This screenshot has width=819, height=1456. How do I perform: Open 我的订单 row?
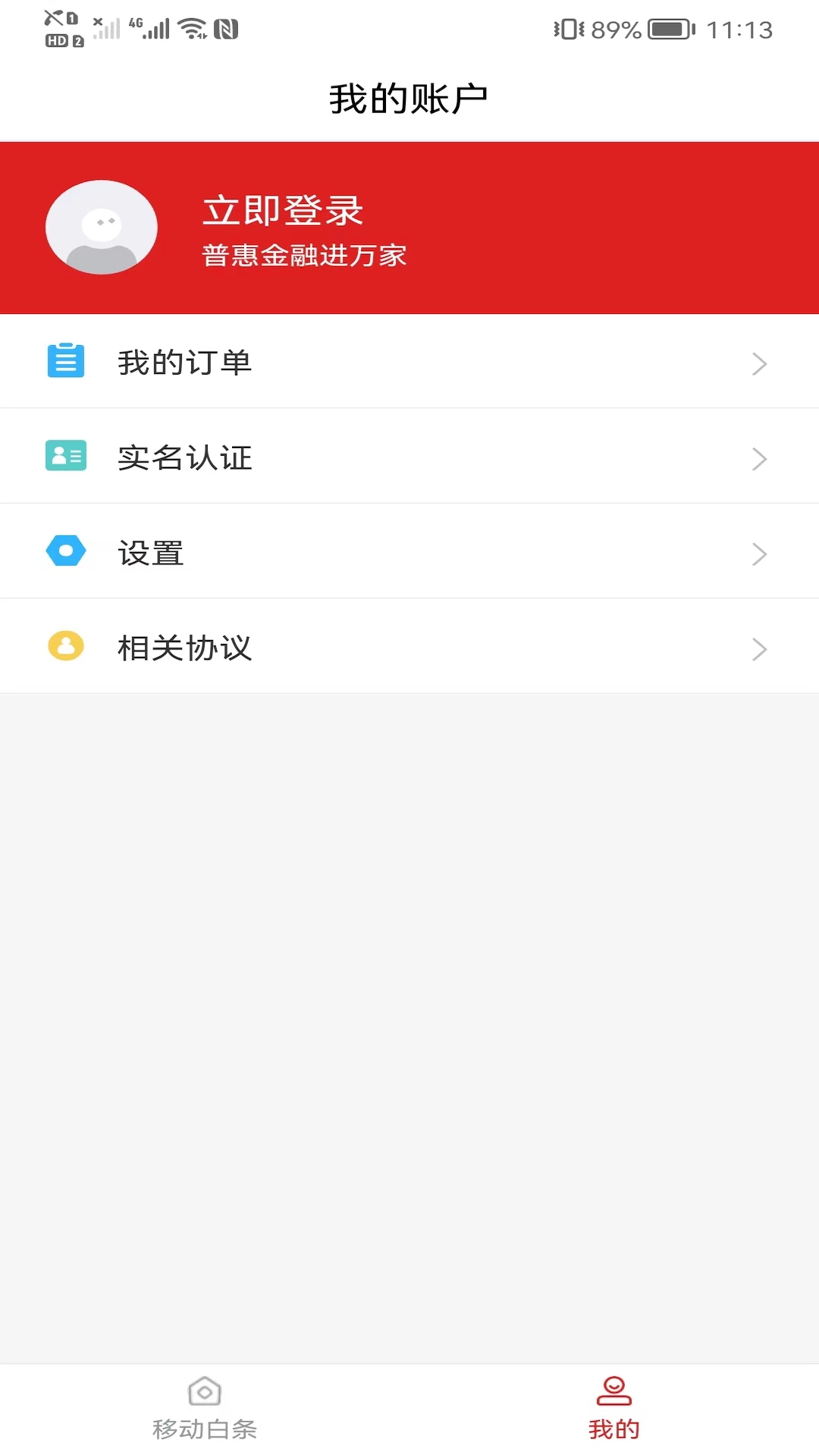pyautogui.click(x=409, y=362)
